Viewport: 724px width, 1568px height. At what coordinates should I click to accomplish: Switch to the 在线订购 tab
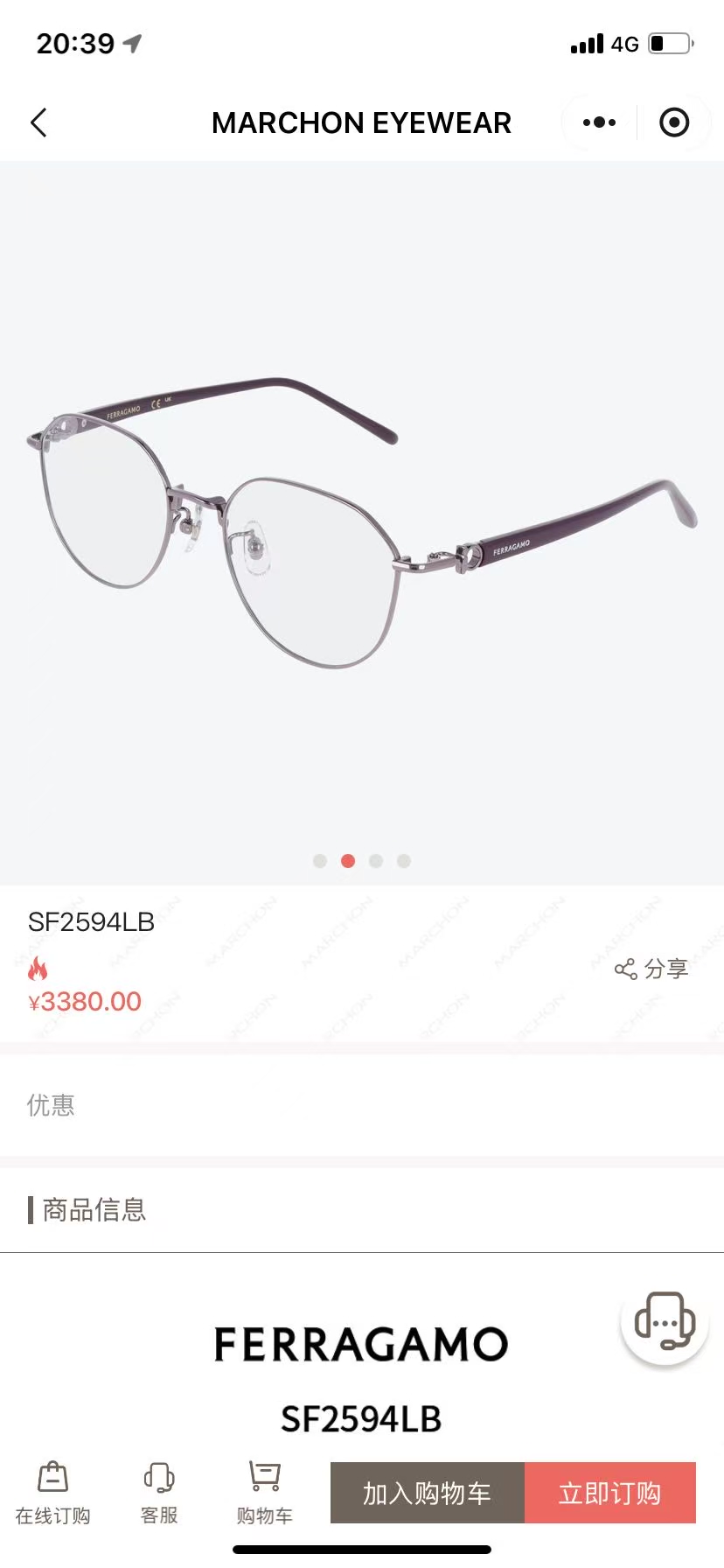(x=52, y=1493)
